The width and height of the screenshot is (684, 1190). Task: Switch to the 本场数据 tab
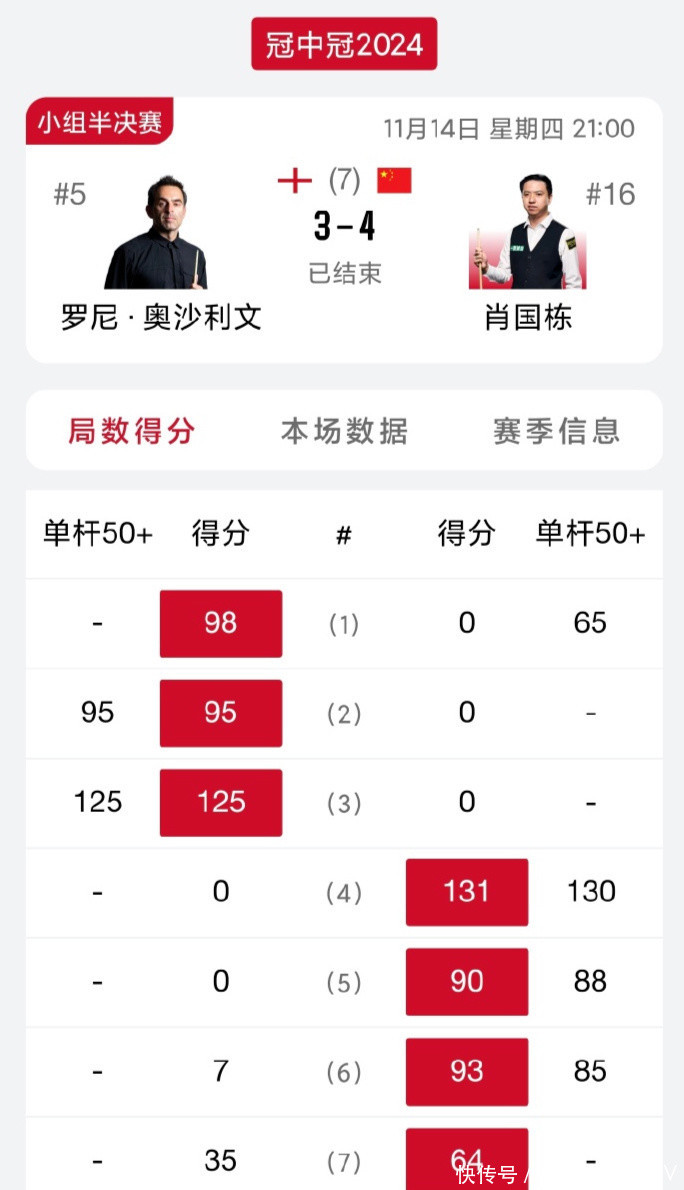point(344,431)
